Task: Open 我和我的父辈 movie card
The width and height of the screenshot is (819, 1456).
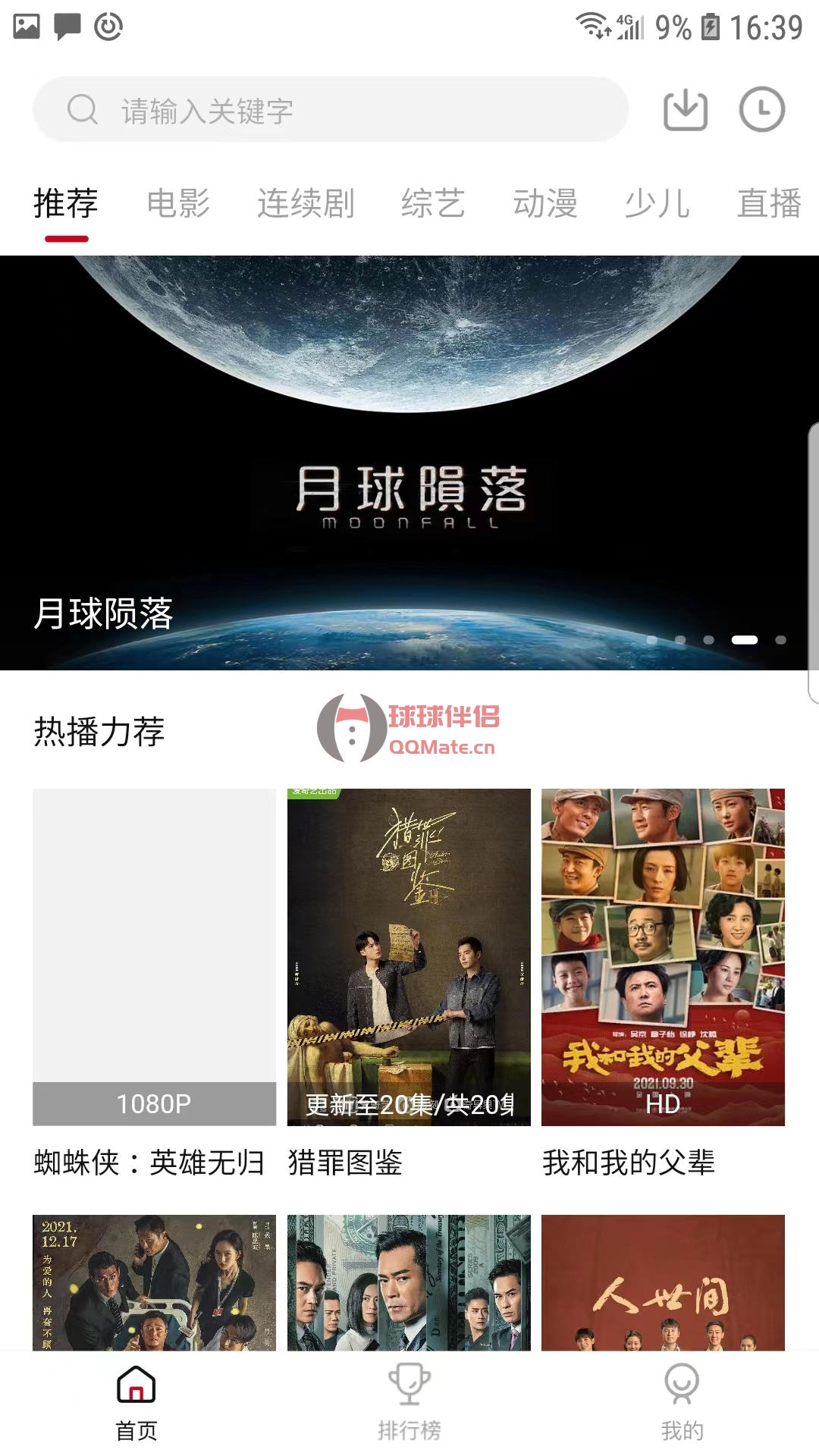Action: [x=663, y=957]
